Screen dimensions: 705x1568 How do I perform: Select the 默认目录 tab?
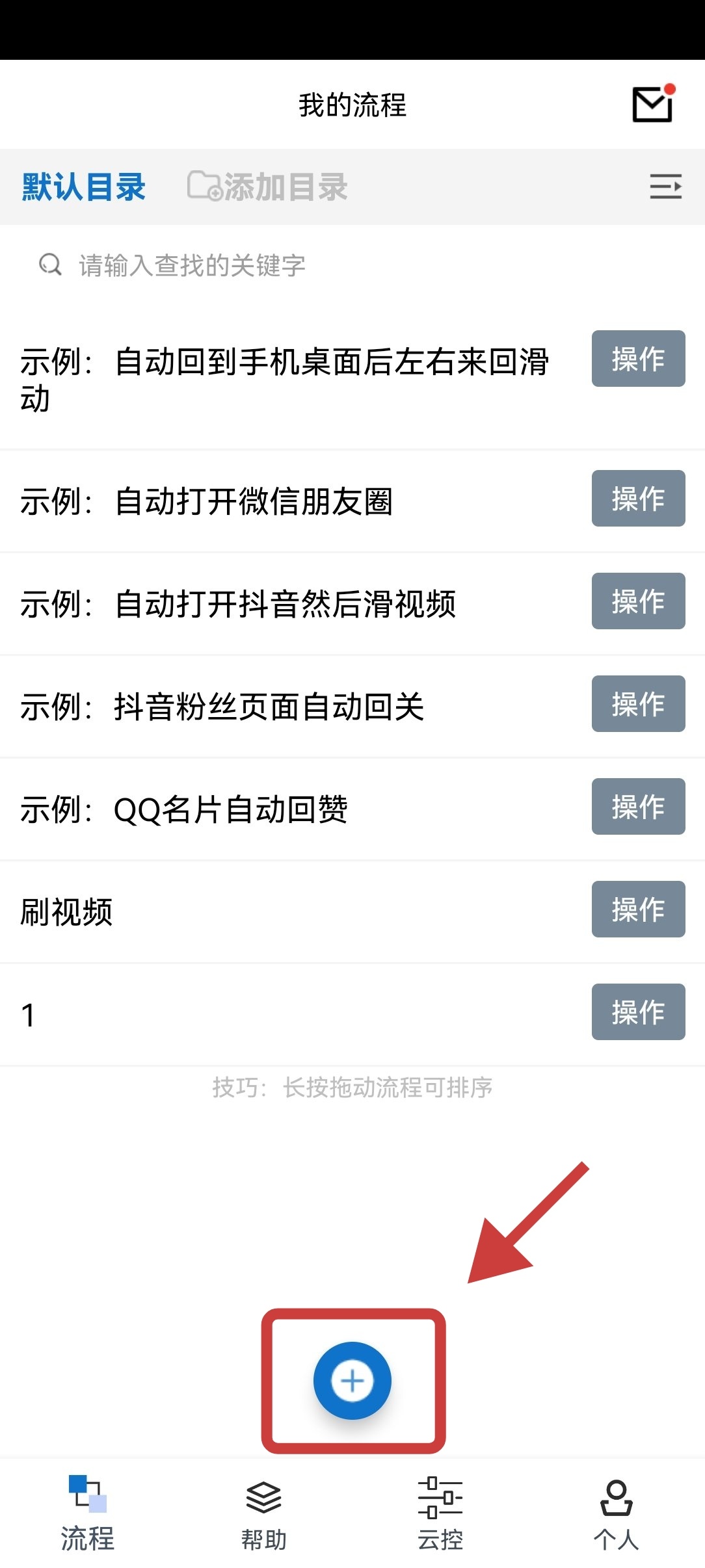(84, 187)
